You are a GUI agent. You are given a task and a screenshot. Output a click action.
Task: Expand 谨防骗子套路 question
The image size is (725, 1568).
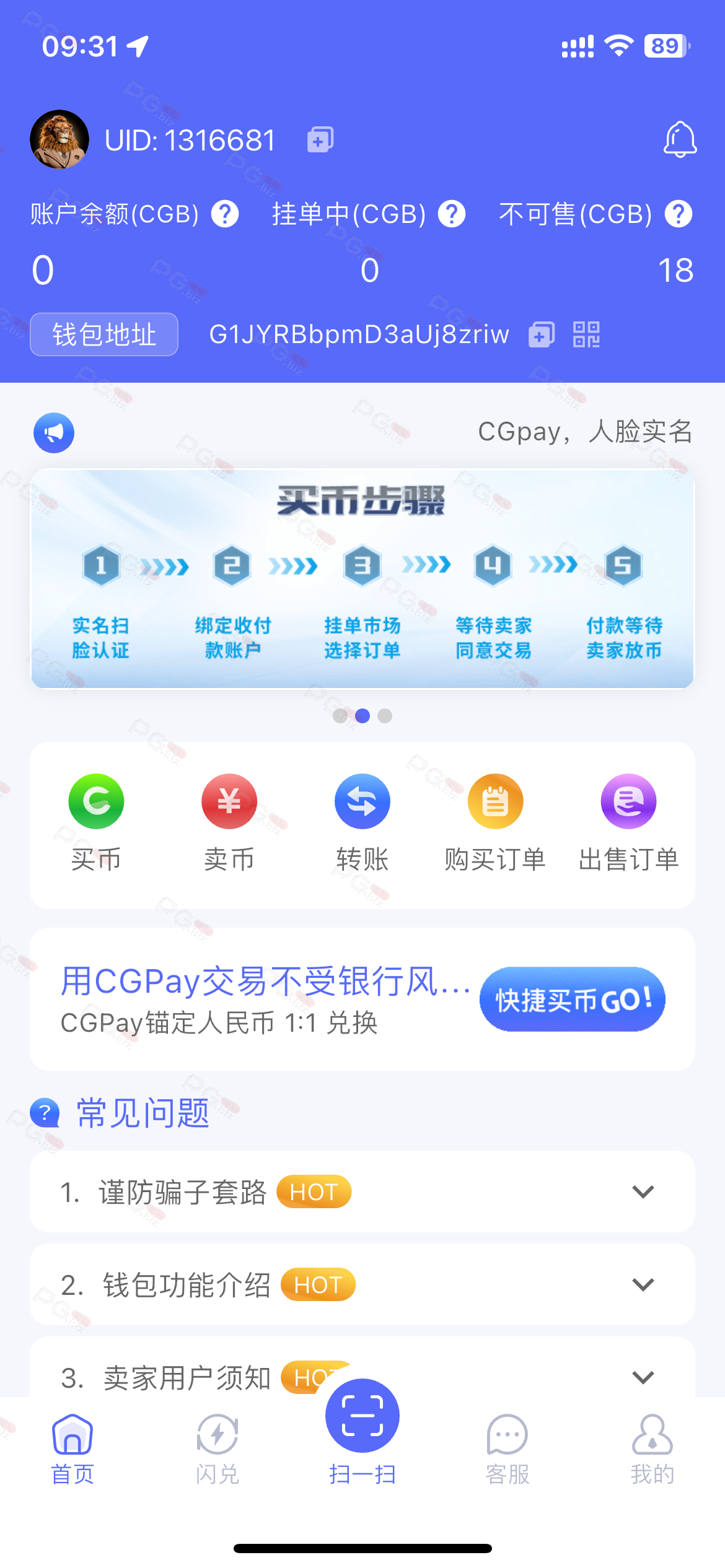(x=362, y=1191)
